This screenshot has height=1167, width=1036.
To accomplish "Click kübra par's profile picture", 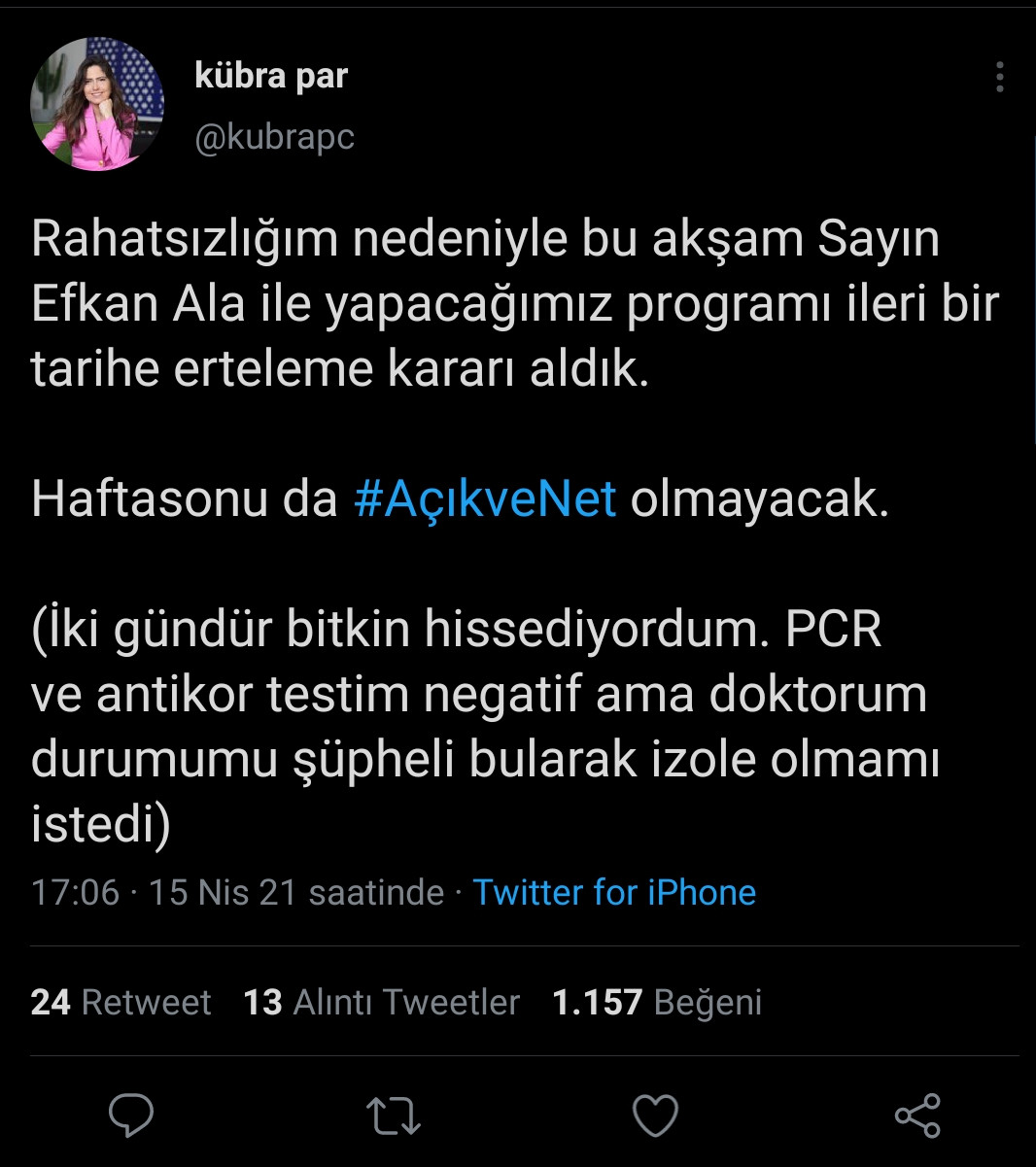I will coord(97,102).
